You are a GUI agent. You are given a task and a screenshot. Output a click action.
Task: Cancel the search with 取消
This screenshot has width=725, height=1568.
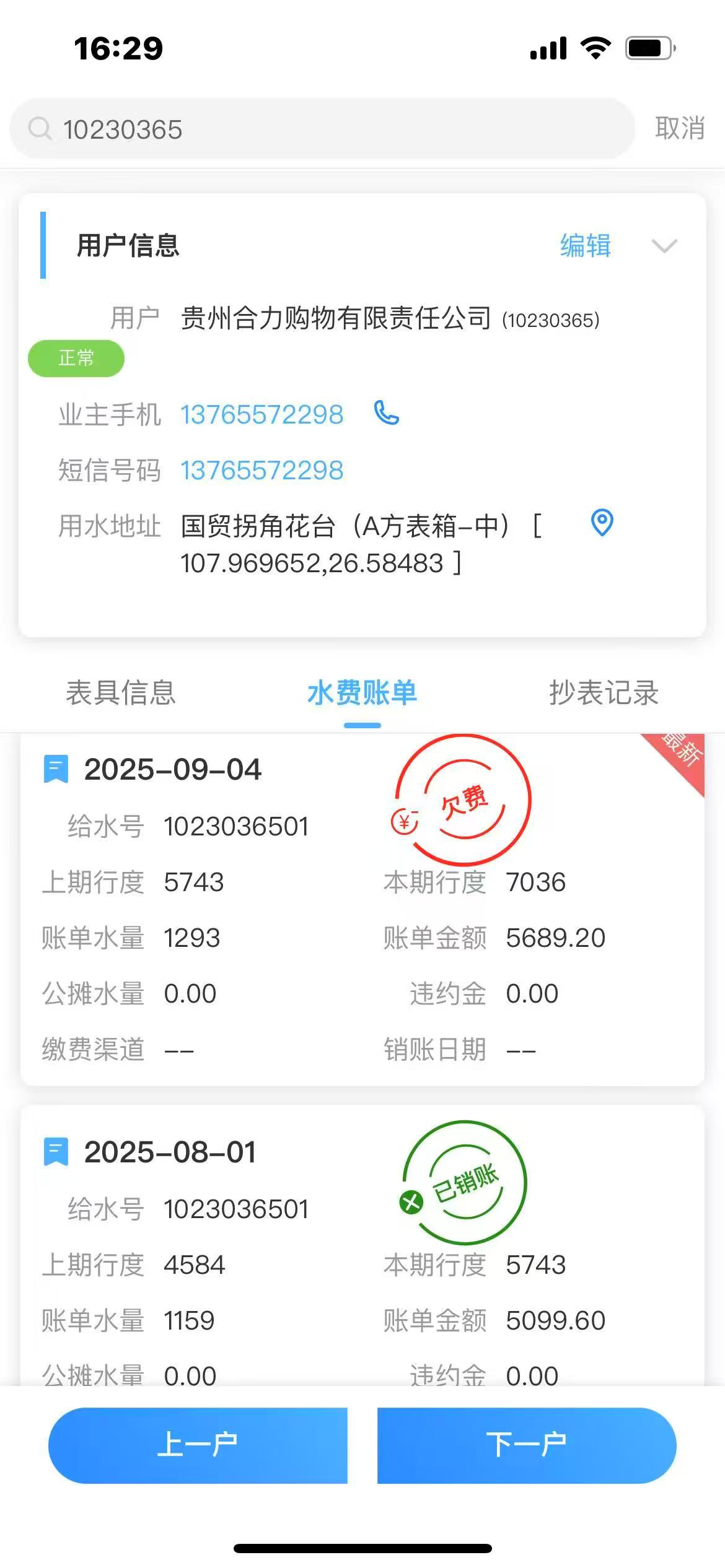coord(680,128)
